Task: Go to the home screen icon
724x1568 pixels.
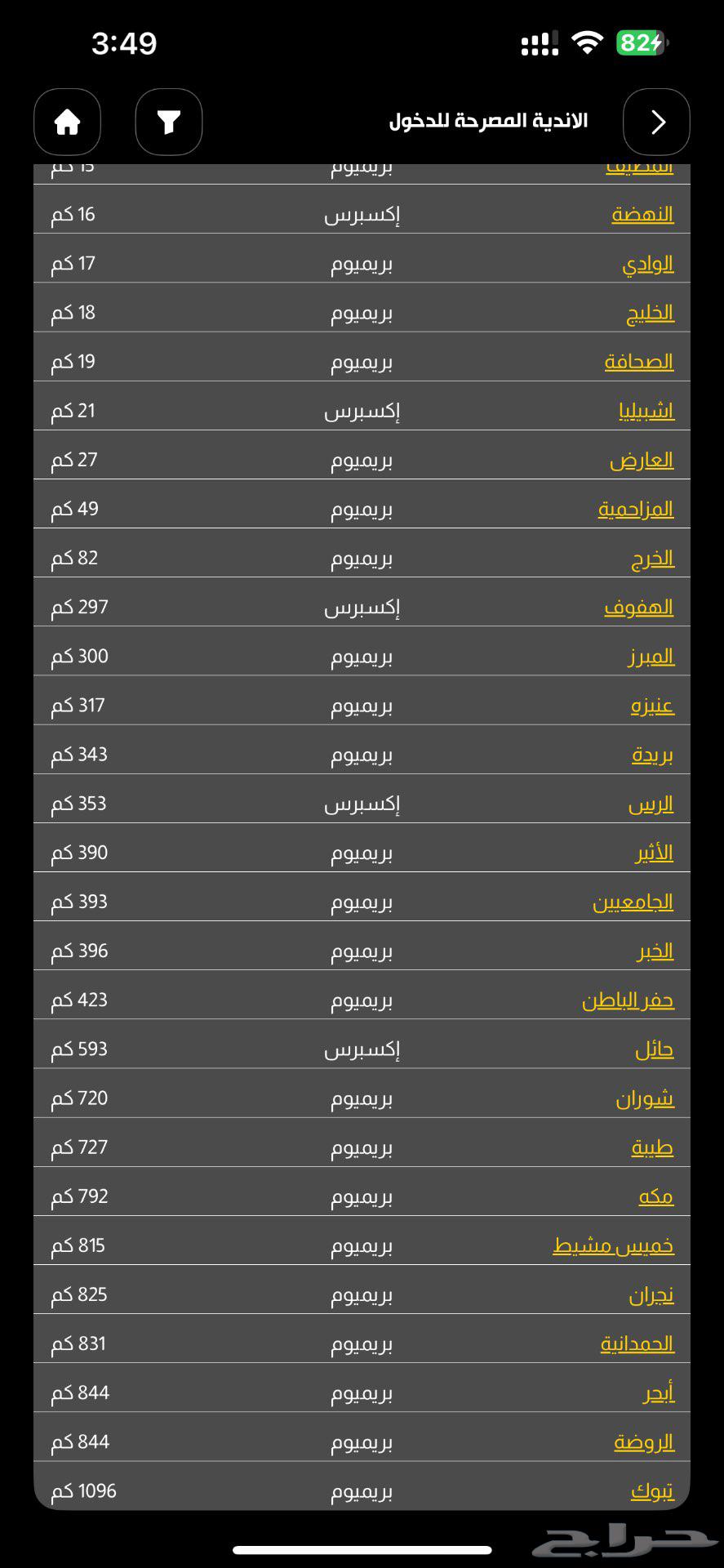Action: tap(67, 122)
